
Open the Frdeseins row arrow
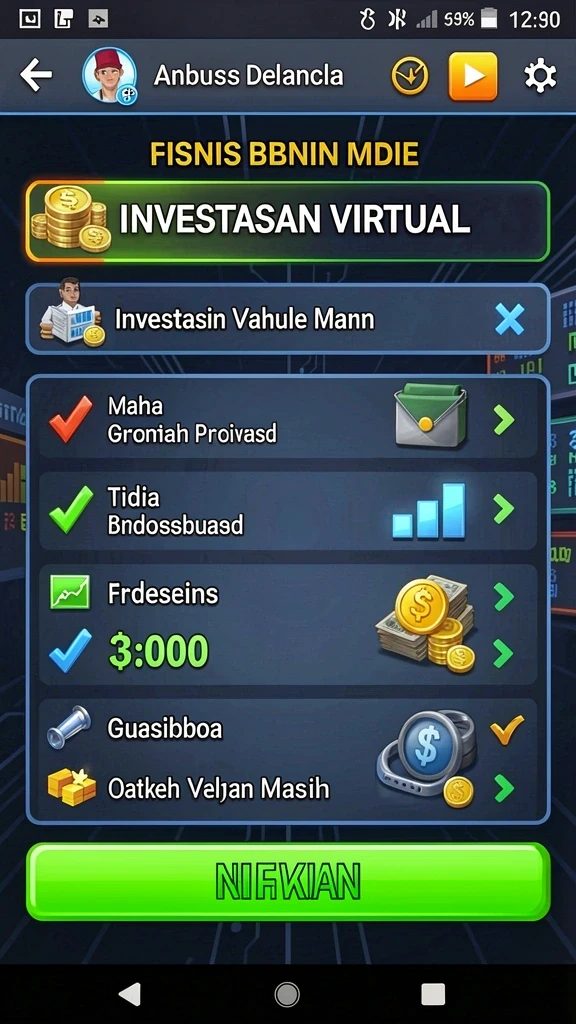504,597
